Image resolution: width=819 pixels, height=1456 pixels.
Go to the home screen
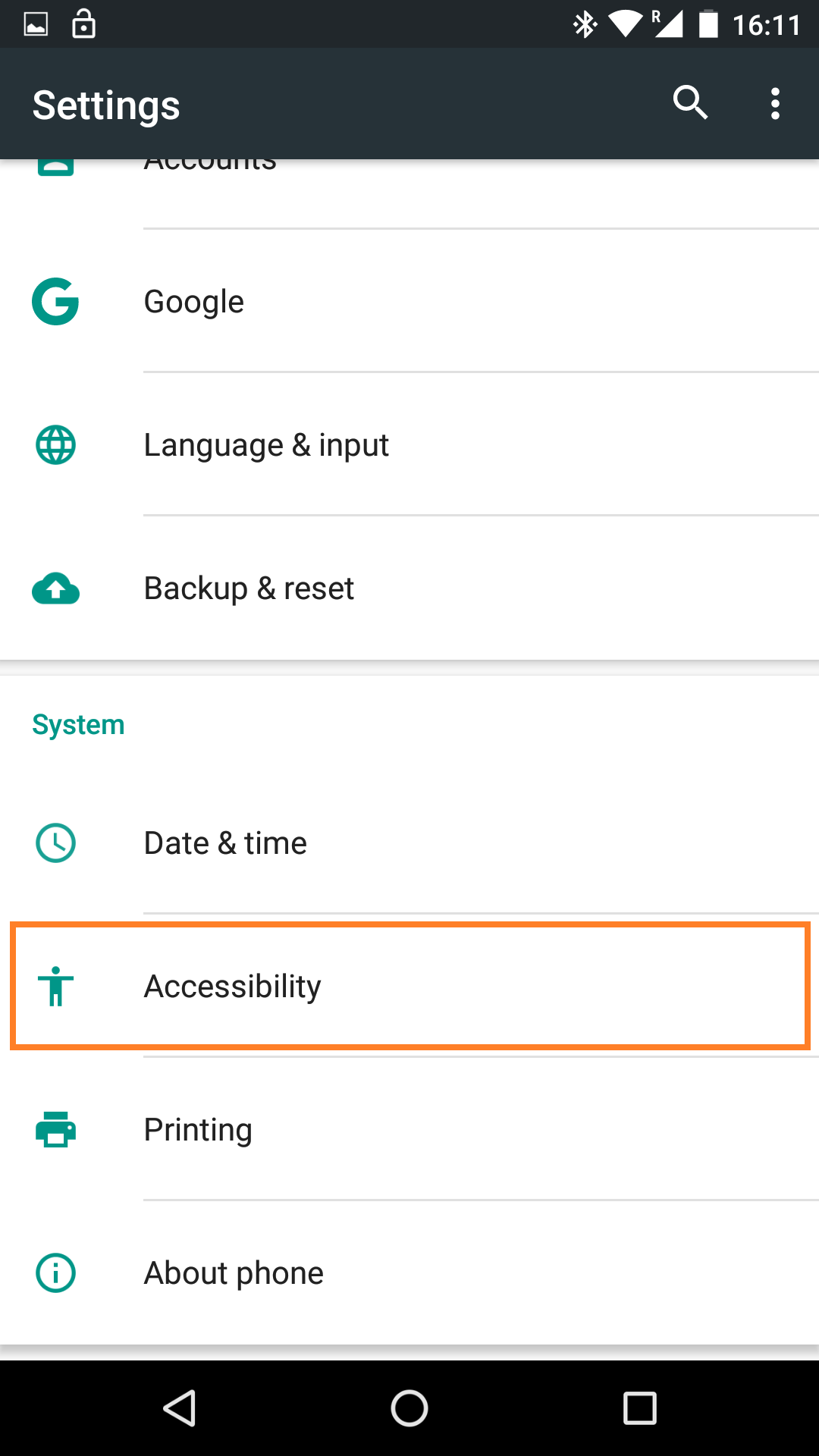tap(409, 1408)
